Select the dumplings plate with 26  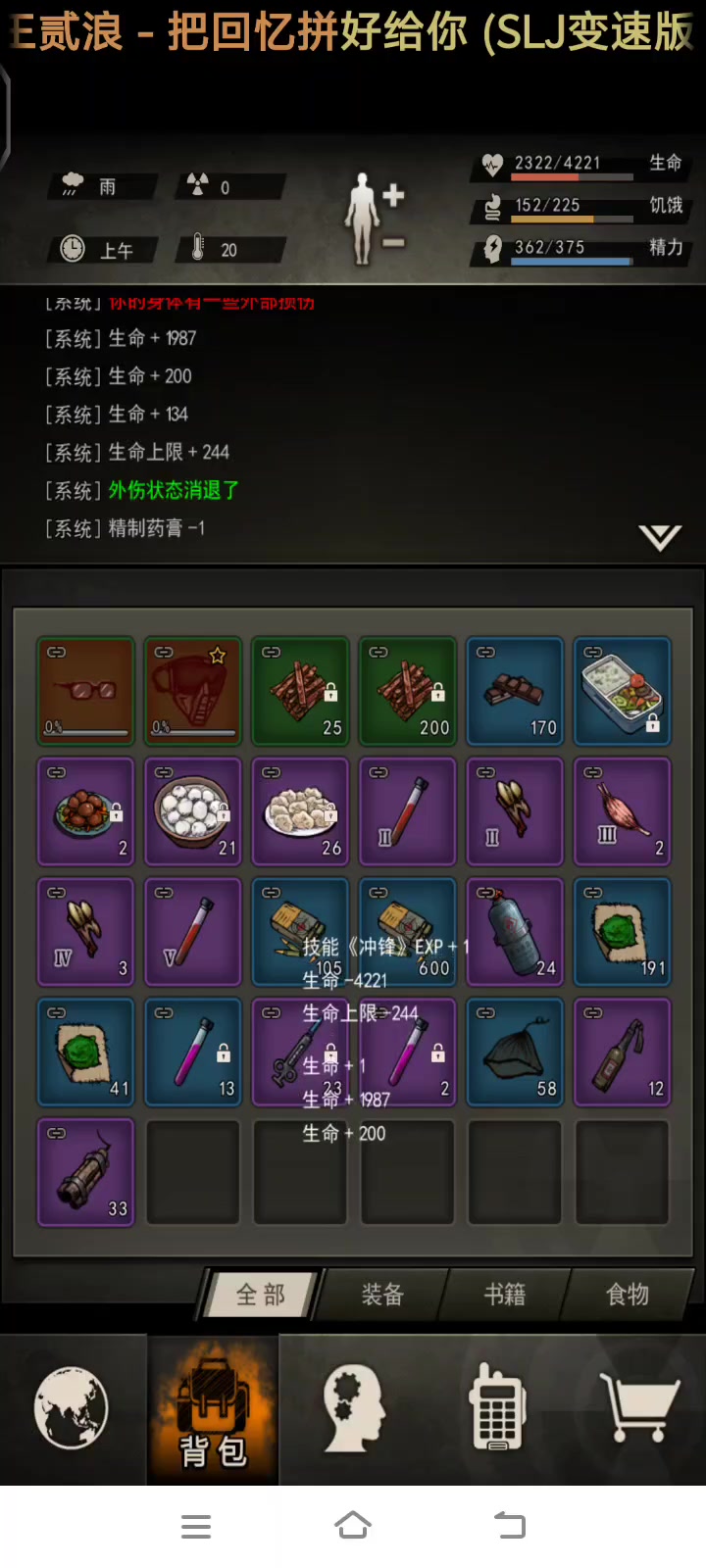pos(300,810)
